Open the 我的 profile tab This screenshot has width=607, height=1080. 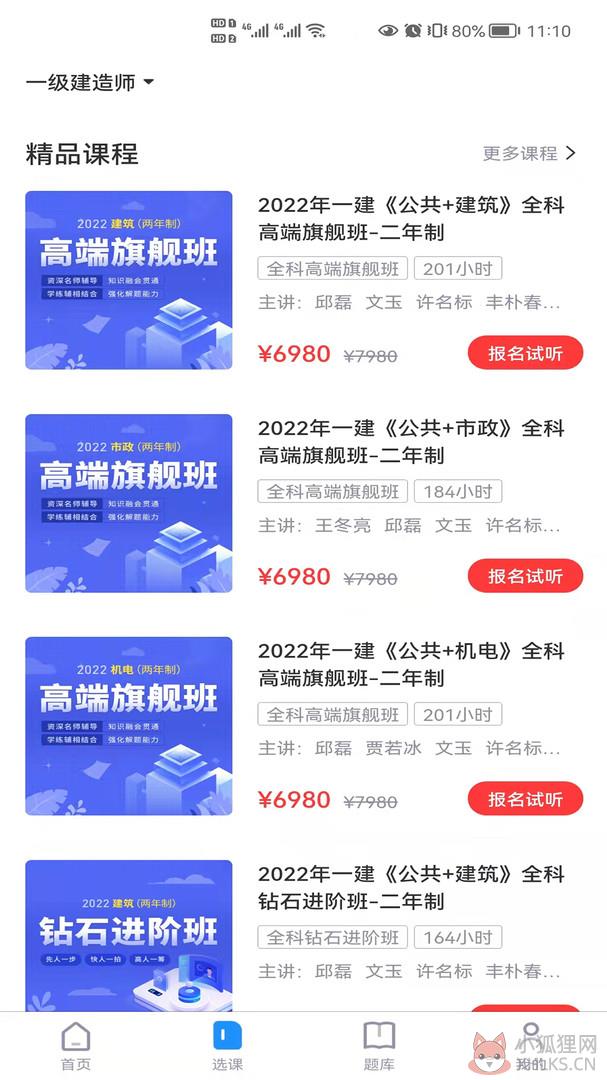530,1046
